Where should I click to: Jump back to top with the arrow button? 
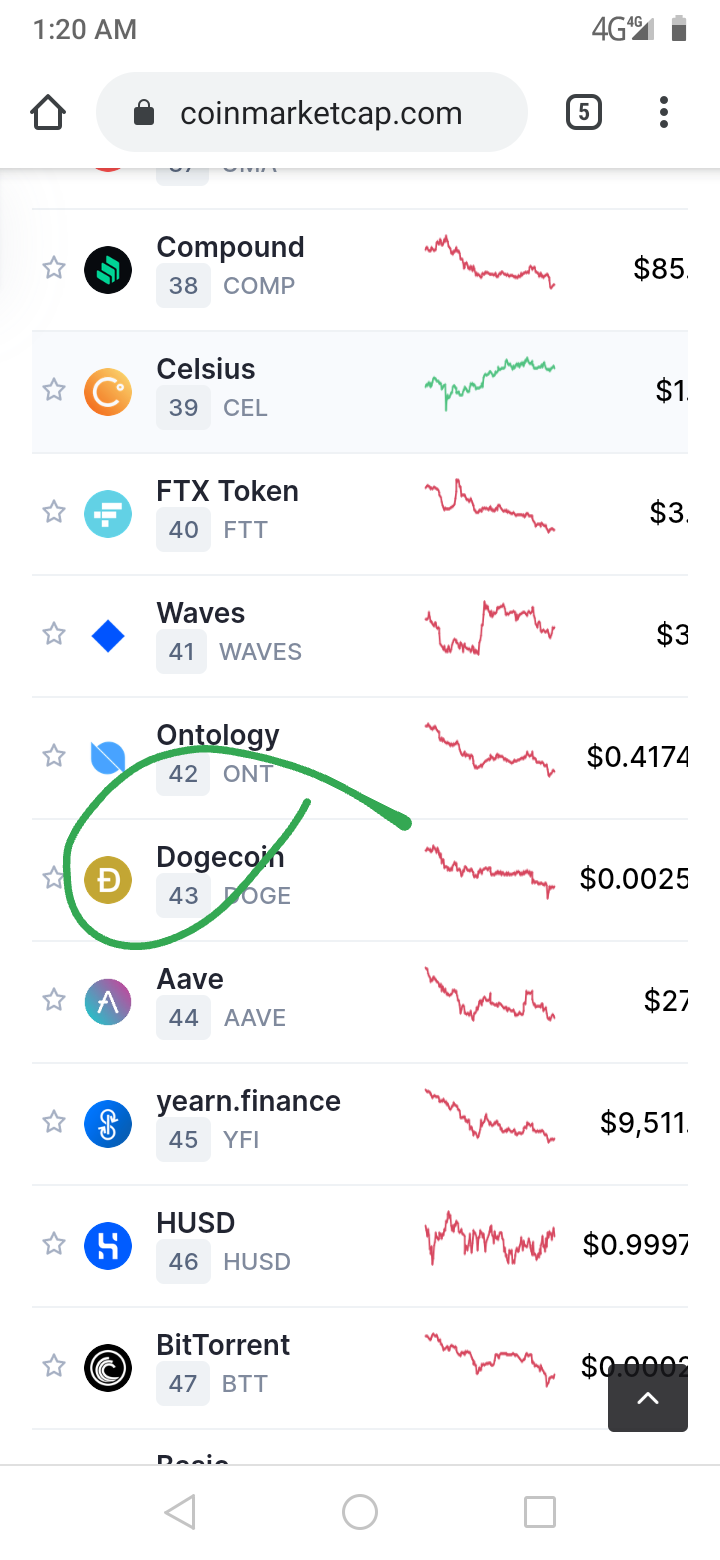pyautogui.click(x=647, y=1398)
